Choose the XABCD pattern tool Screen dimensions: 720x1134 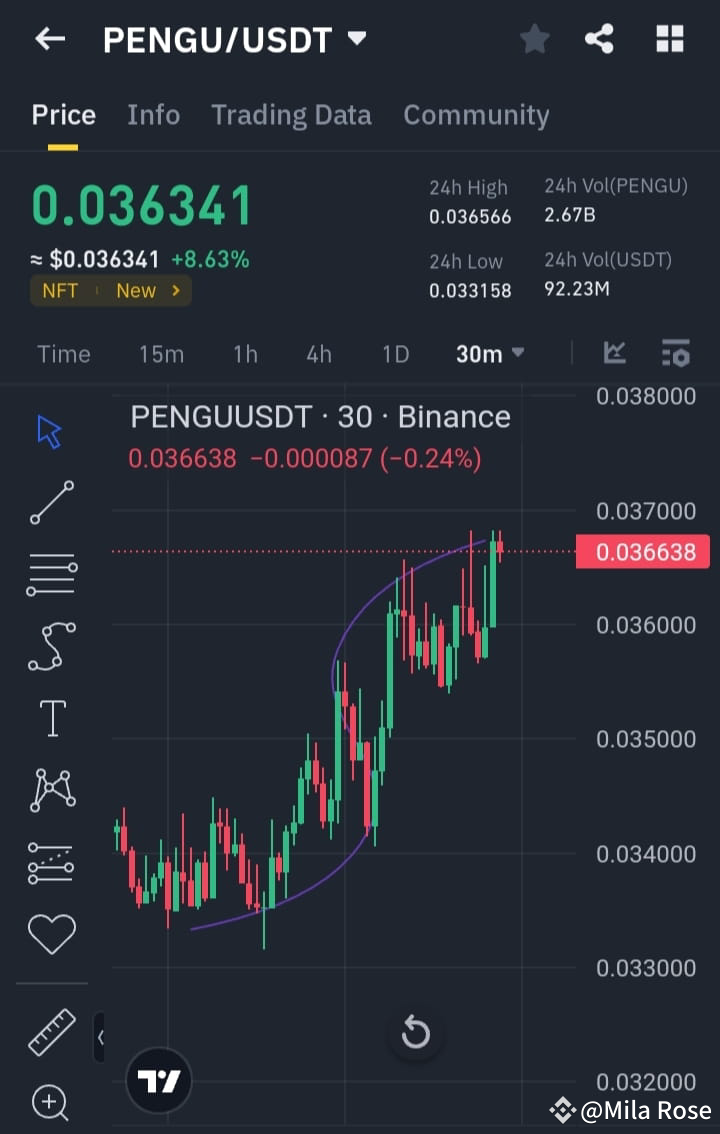(x=51, y=790)
